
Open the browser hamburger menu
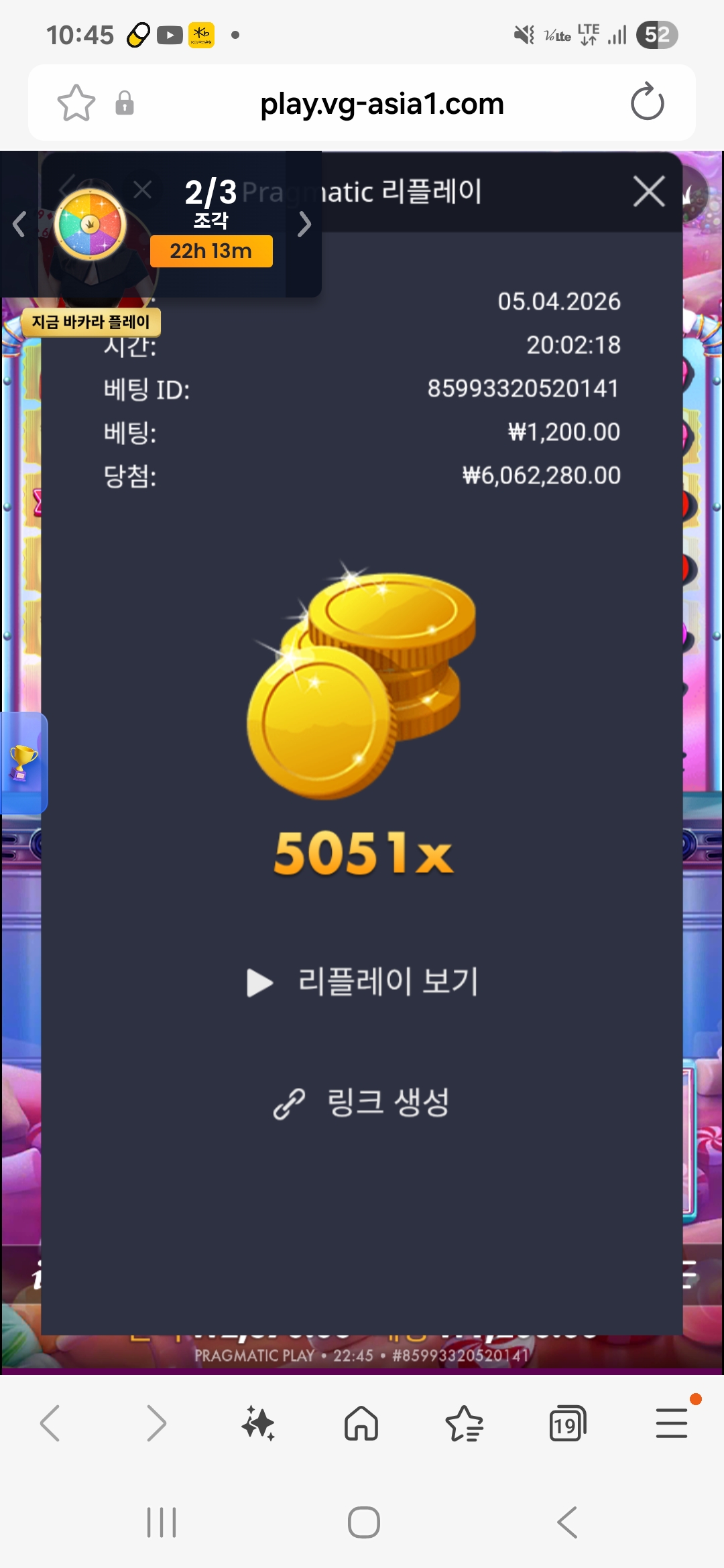click(x=672, y=1423)
